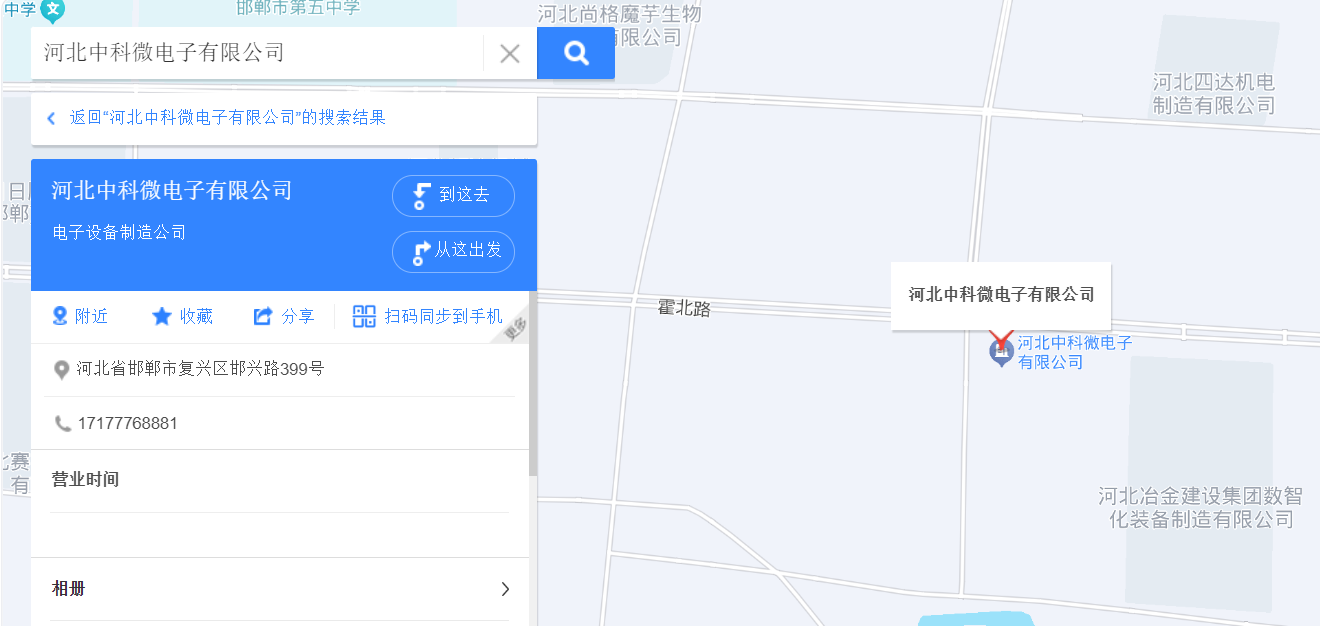Tap 从这出发 to start from here
This screenshot has width=1320, height=626.
coord(453,251)
